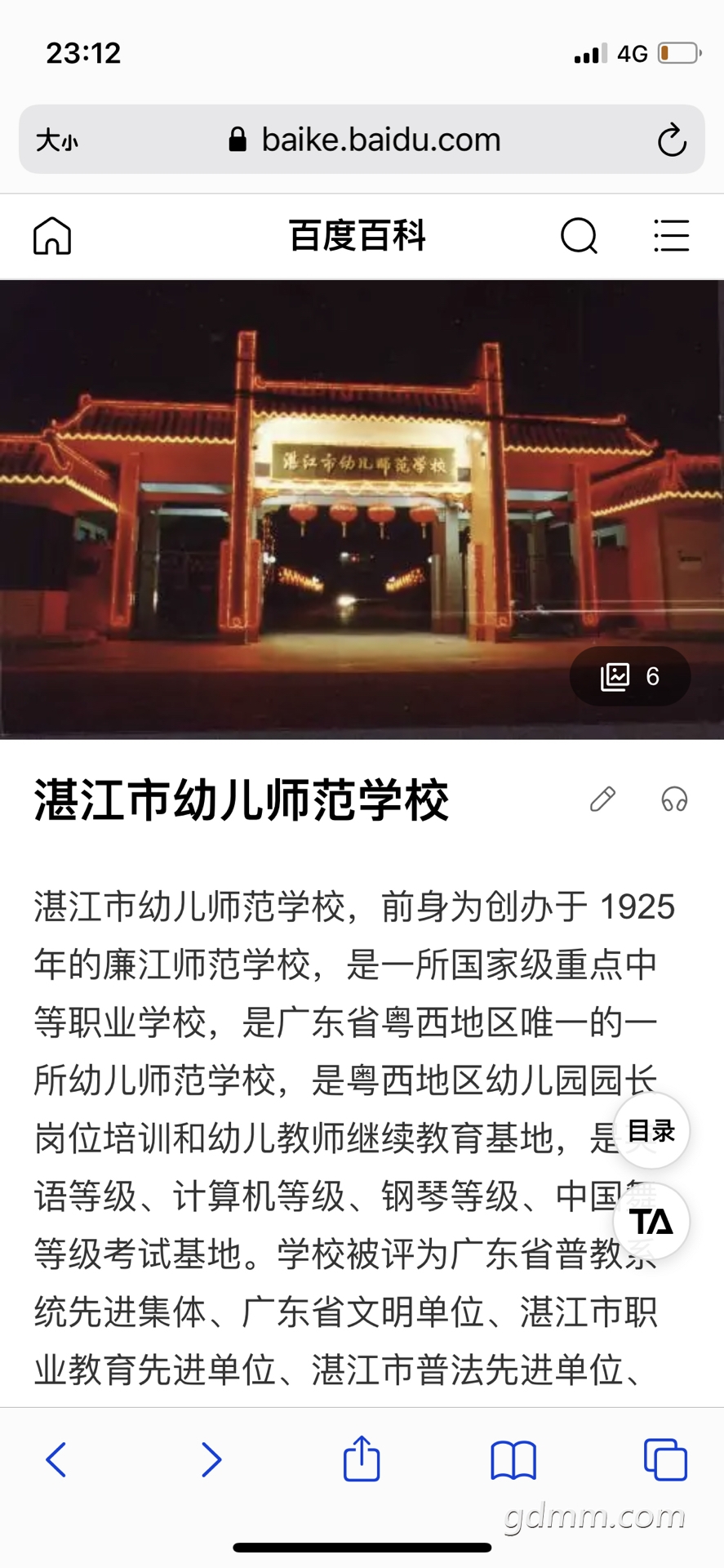Viewport: 724px width, 1568px height.
Task: Open the 目录 table of contents
Action: point(651,1131)
